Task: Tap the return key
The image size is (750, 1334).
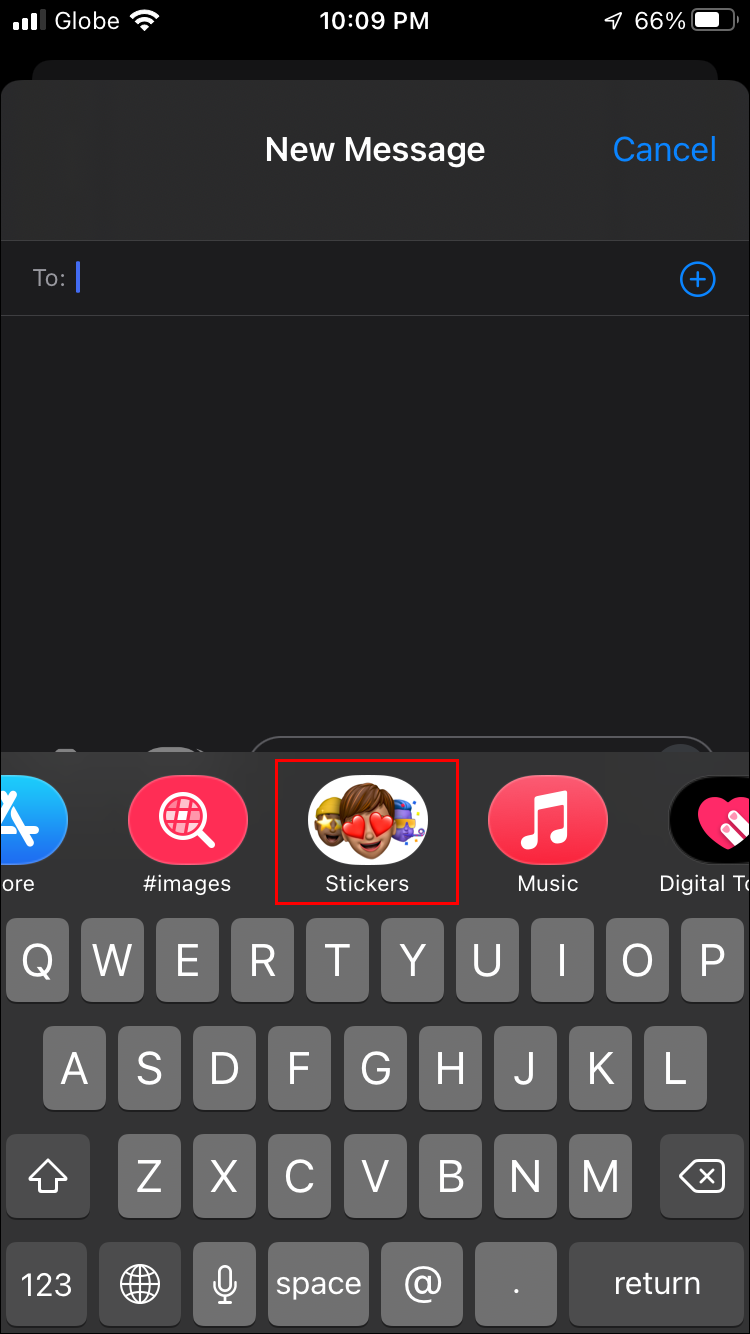Action: [657, 1284]
